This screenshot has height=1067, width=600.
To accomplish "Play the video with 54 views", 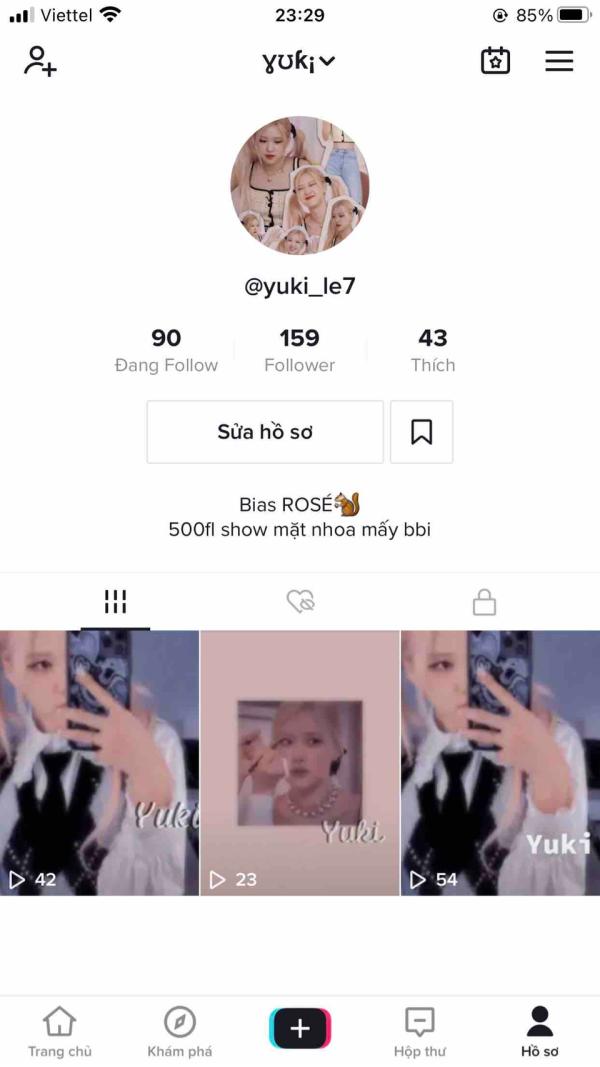I will tap(500, 762).
